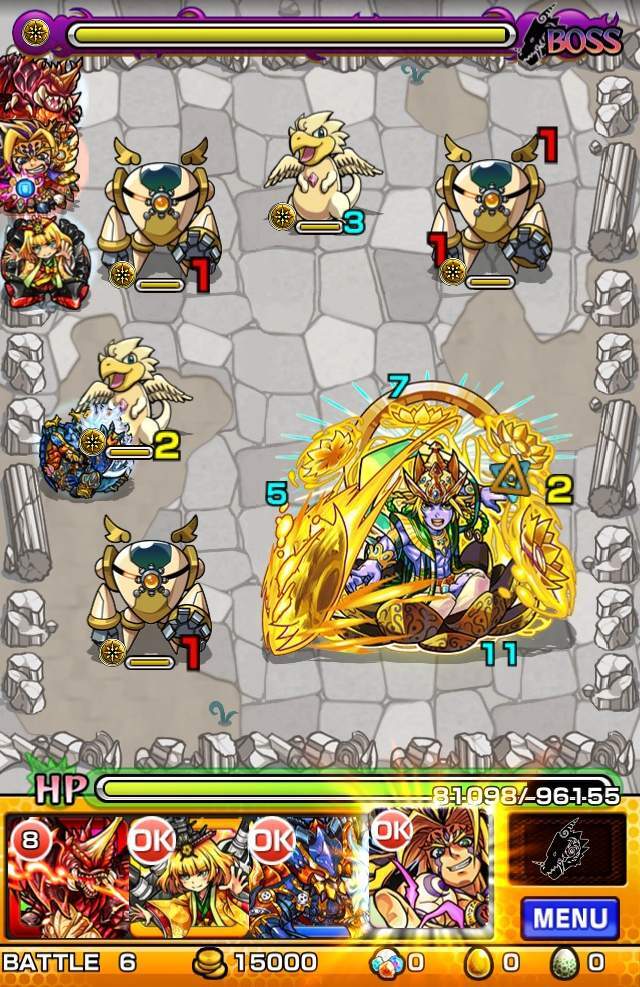Open the MENU button
The image size is (640, 987).
(x=569, y=916)
